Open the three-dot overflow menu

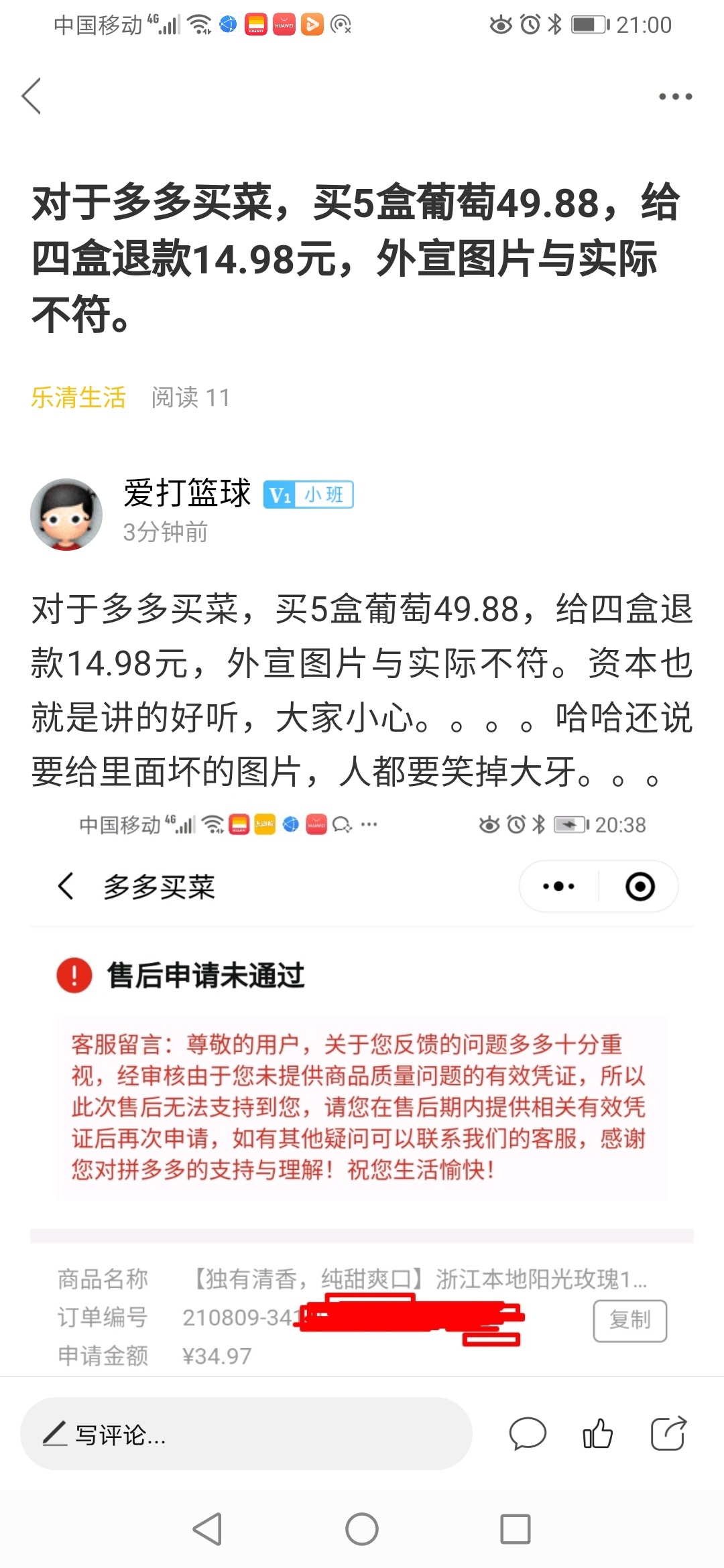click(674, 96)
